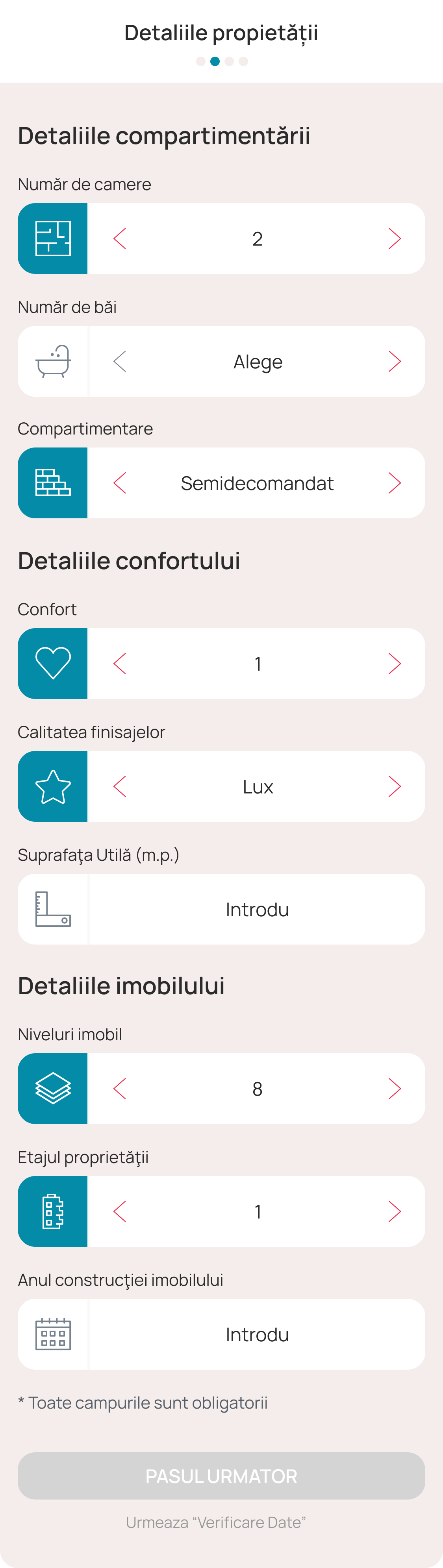
Task: Choose next Calitatea finisajelor option
Action: (x=394, y=786)
